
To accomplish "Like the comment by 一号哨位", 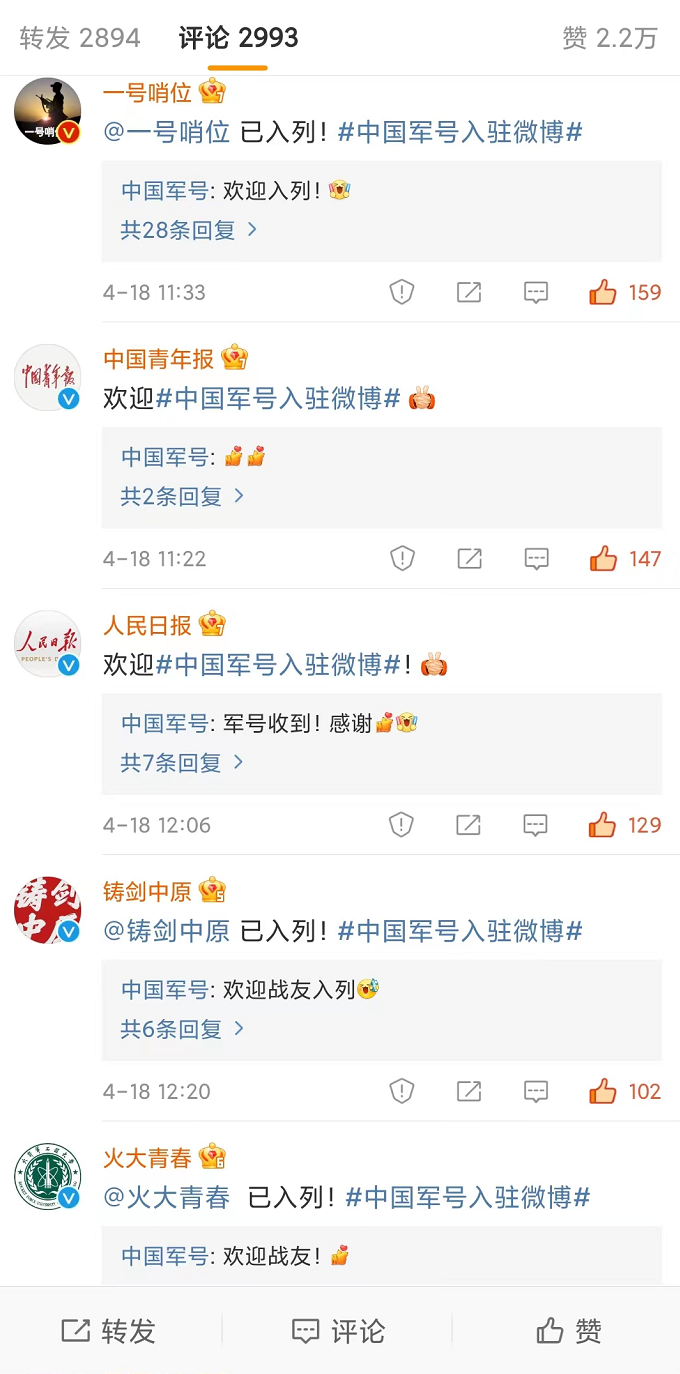I will coord(603,292).
